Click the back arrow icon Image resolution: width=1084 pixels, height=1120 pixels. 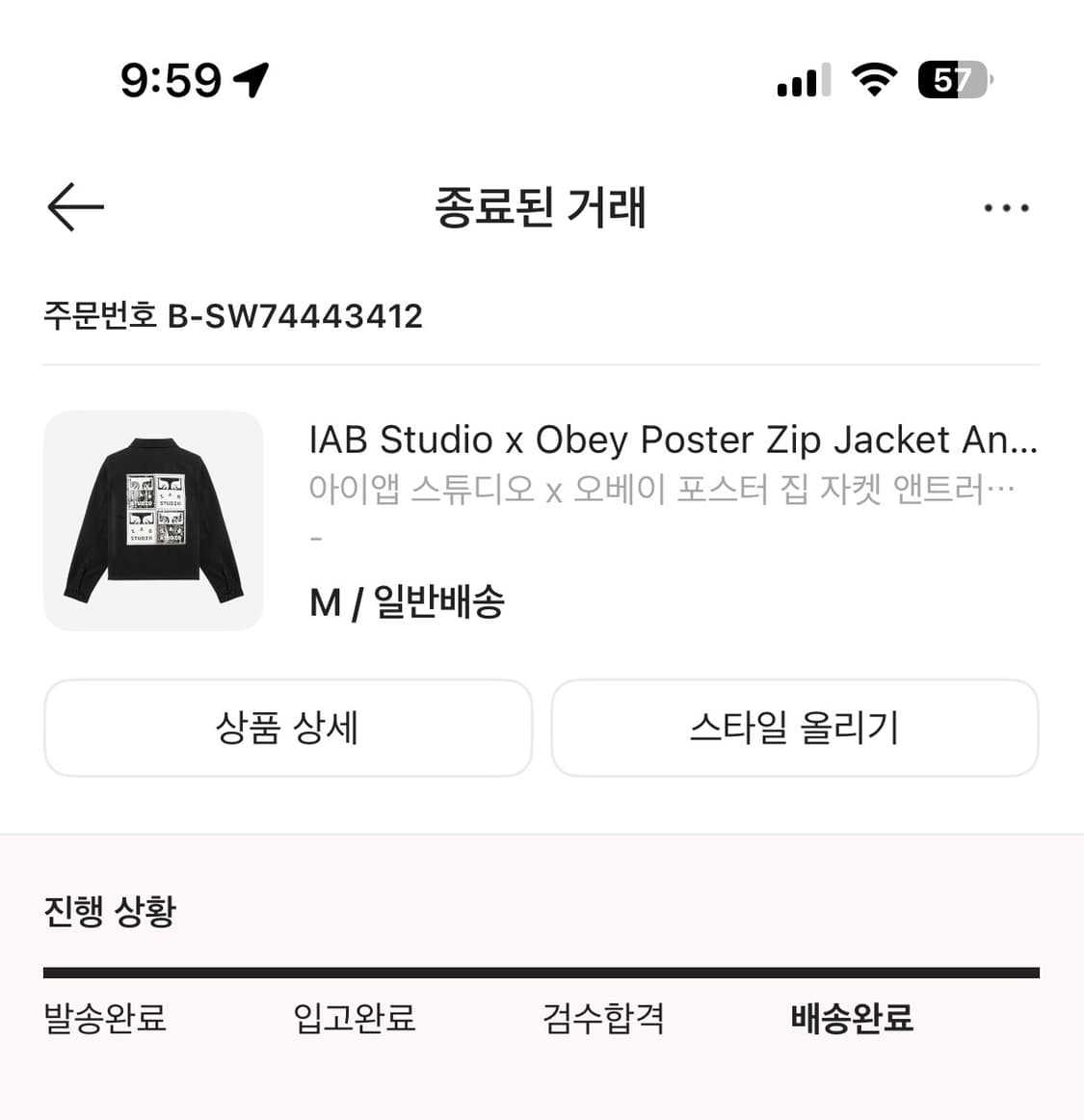(x=74, y=206)
